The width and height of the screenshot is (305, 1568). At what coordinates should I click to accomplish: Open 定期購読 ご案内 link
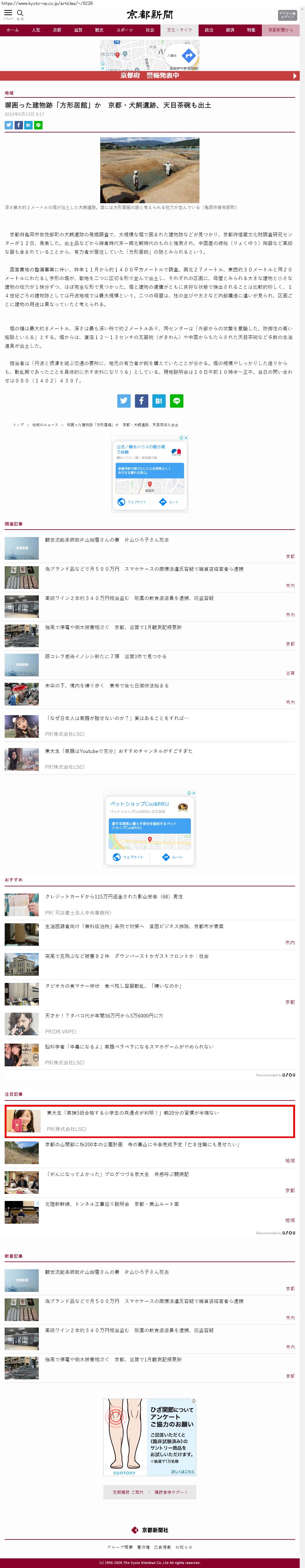tap(128, 1492)
